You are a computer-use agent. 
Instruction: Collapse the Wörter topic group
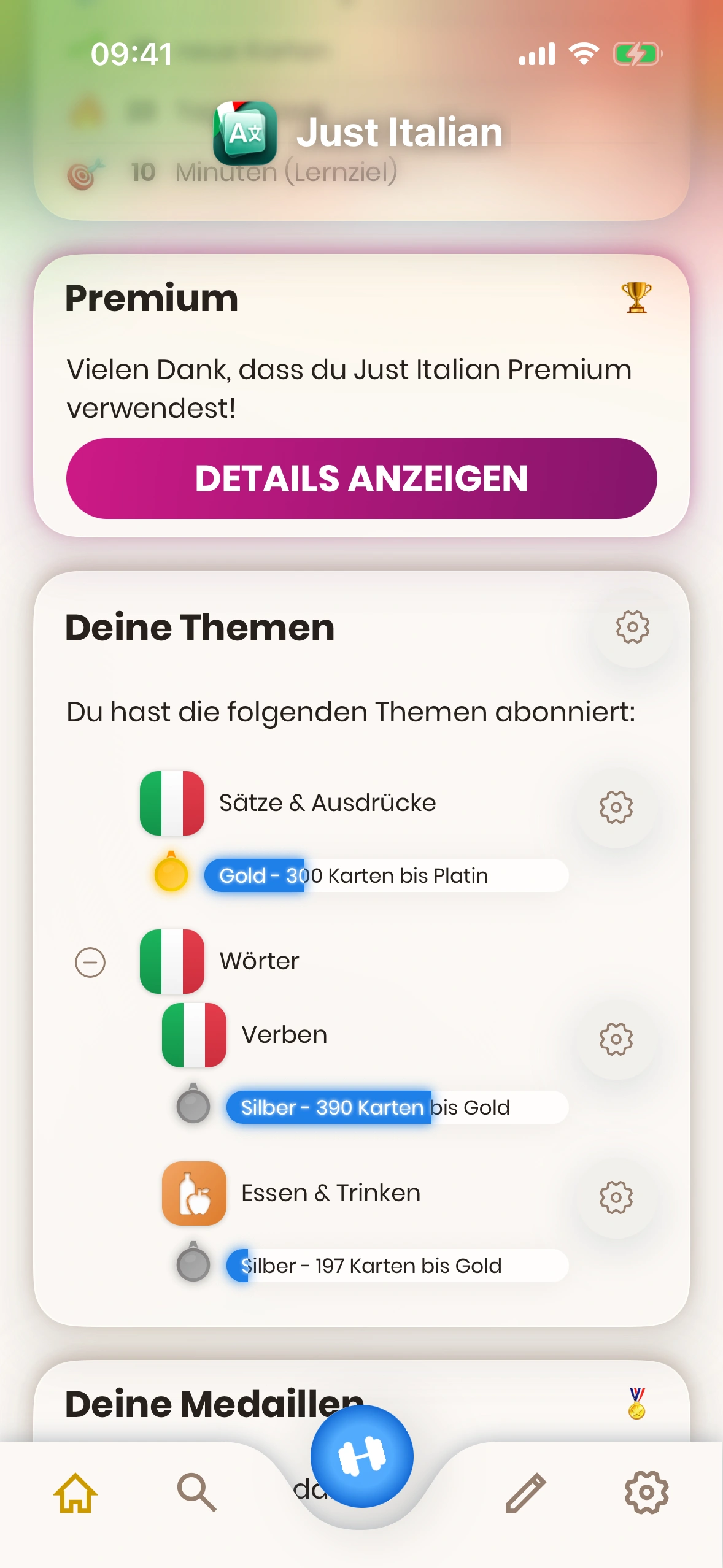tap(90, 962)
